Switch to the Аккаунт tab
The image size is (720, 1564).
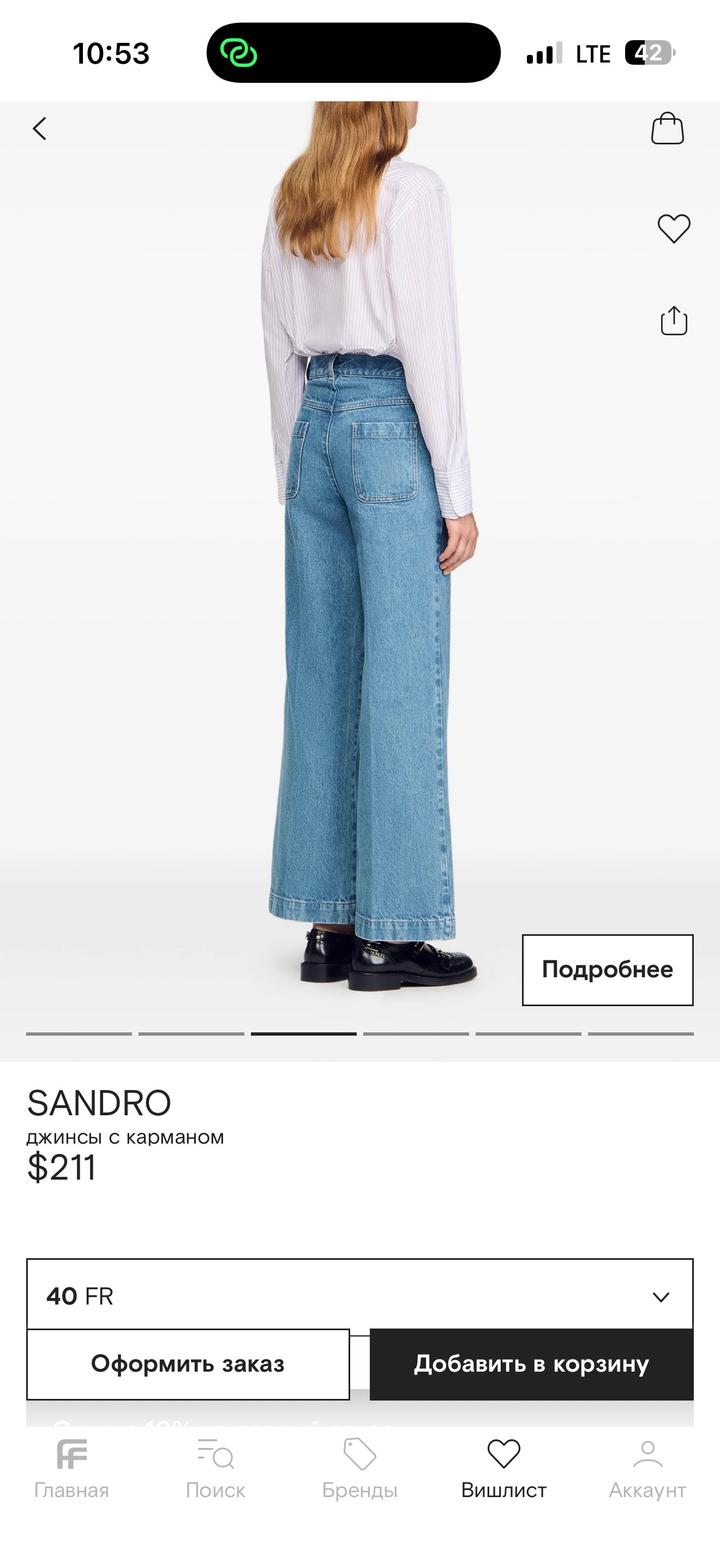[x=647, y=1468]
